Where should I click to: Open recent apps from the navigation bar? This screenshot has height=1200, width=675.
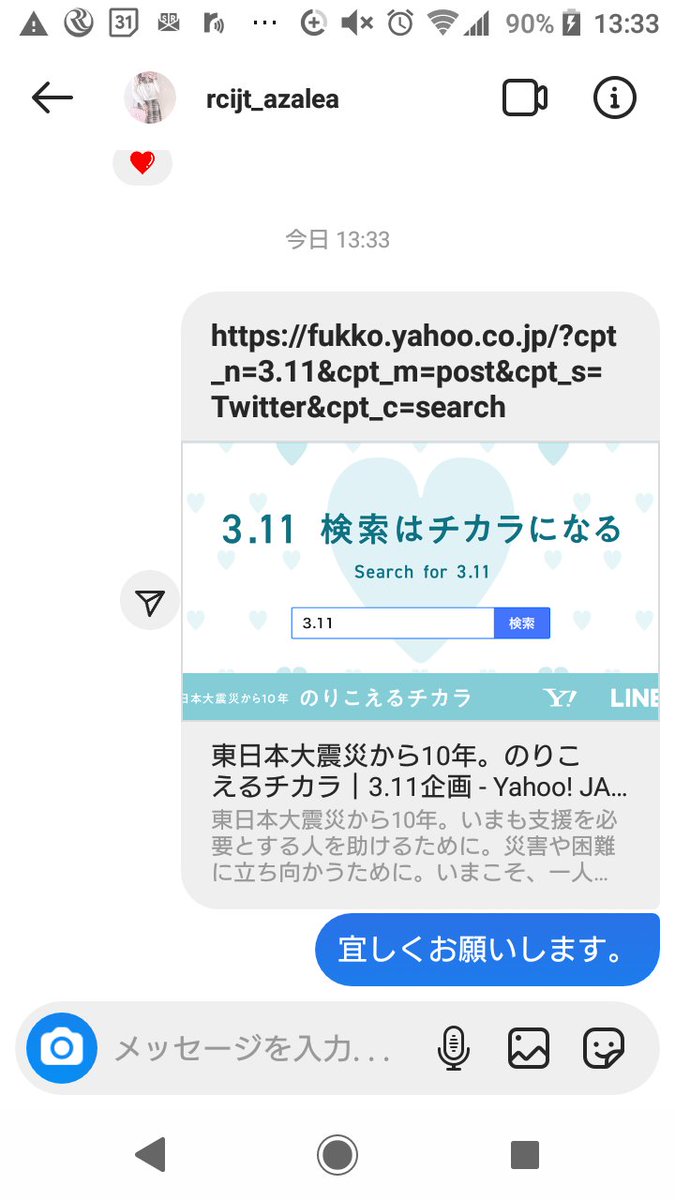(525, 1155)
